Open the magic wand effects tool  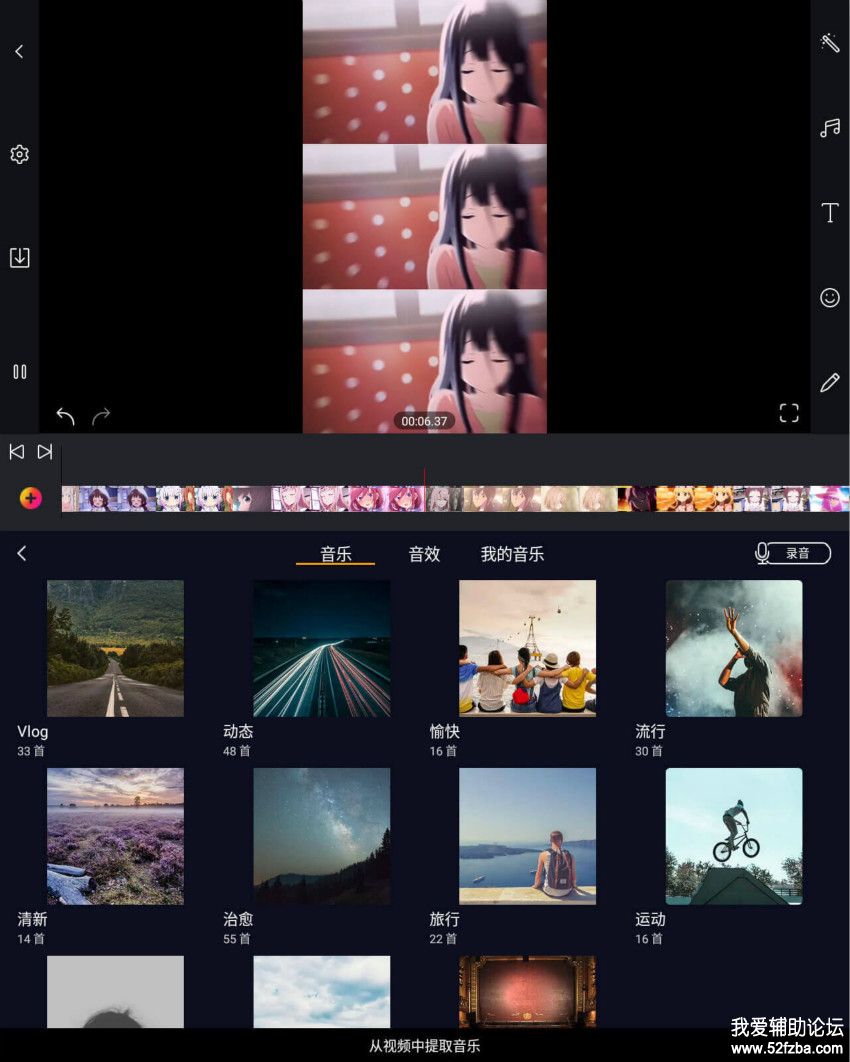830,43
